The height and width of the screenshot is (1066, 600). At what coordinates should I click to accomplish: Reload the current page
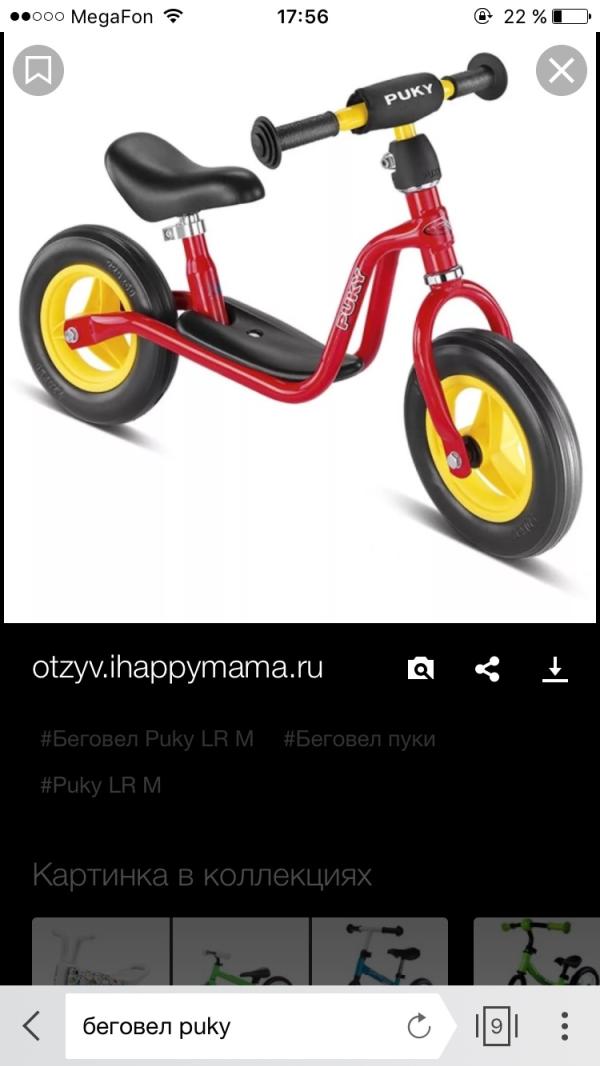click(419, 1026)
